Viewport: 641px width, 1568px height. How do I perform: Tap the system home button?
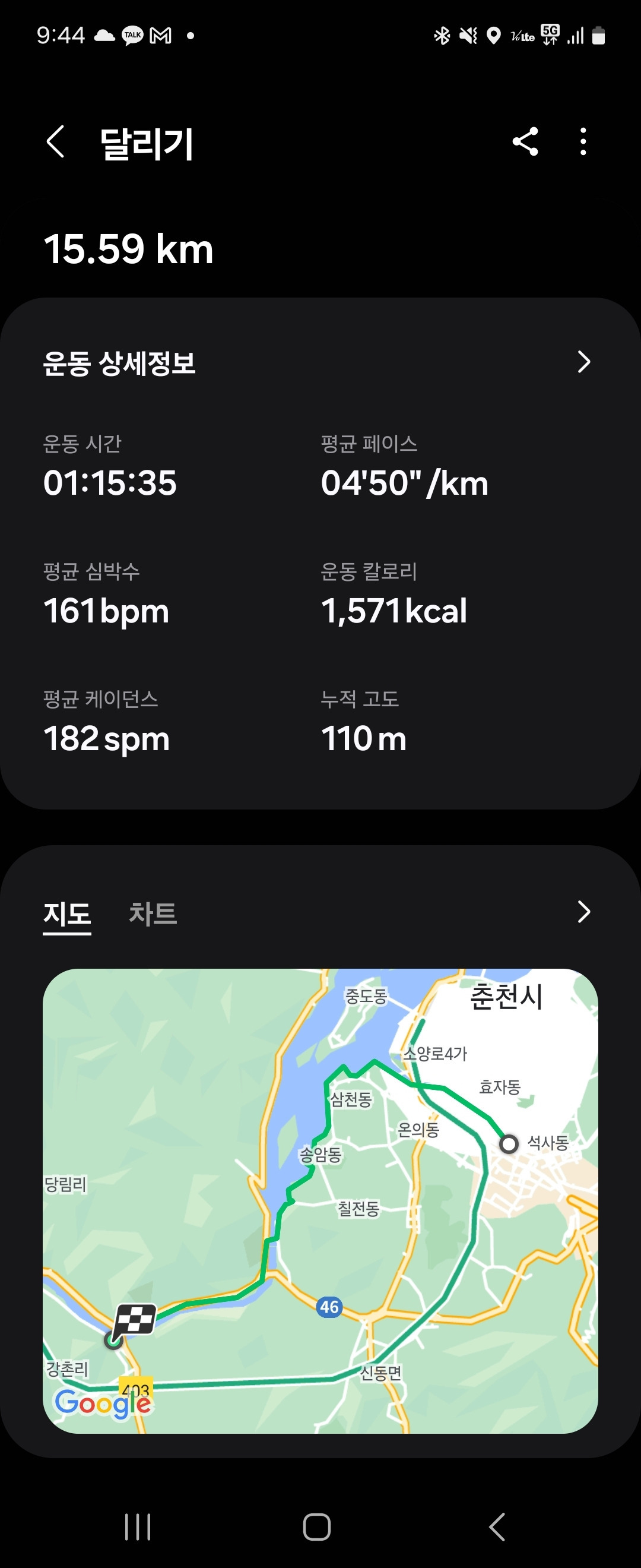click(x=317, y=1526)
